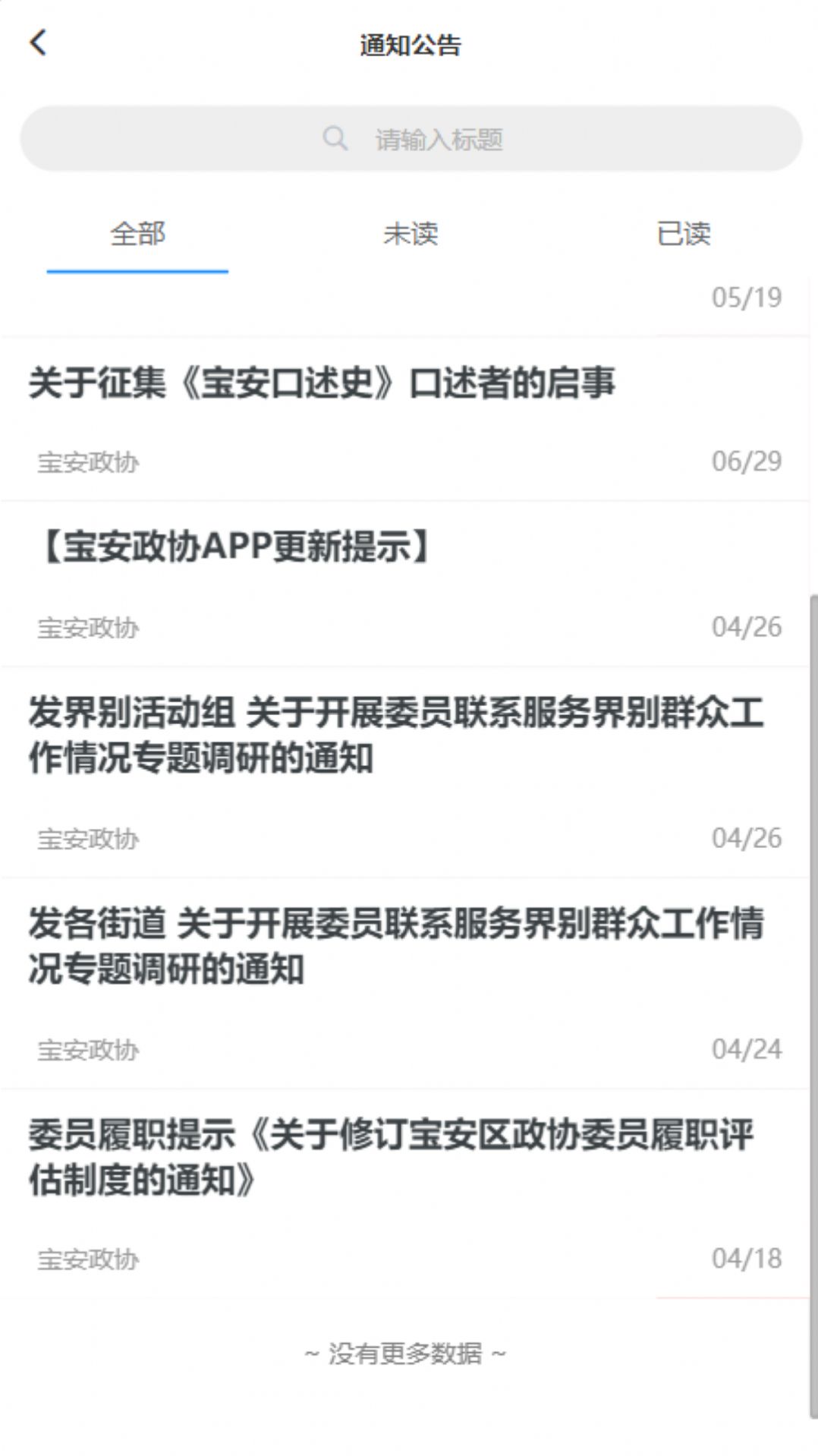Click 宝安政协 source under the update notice
The width and height of the screenshot is (818, 1456).
click(x=87, y=627)
